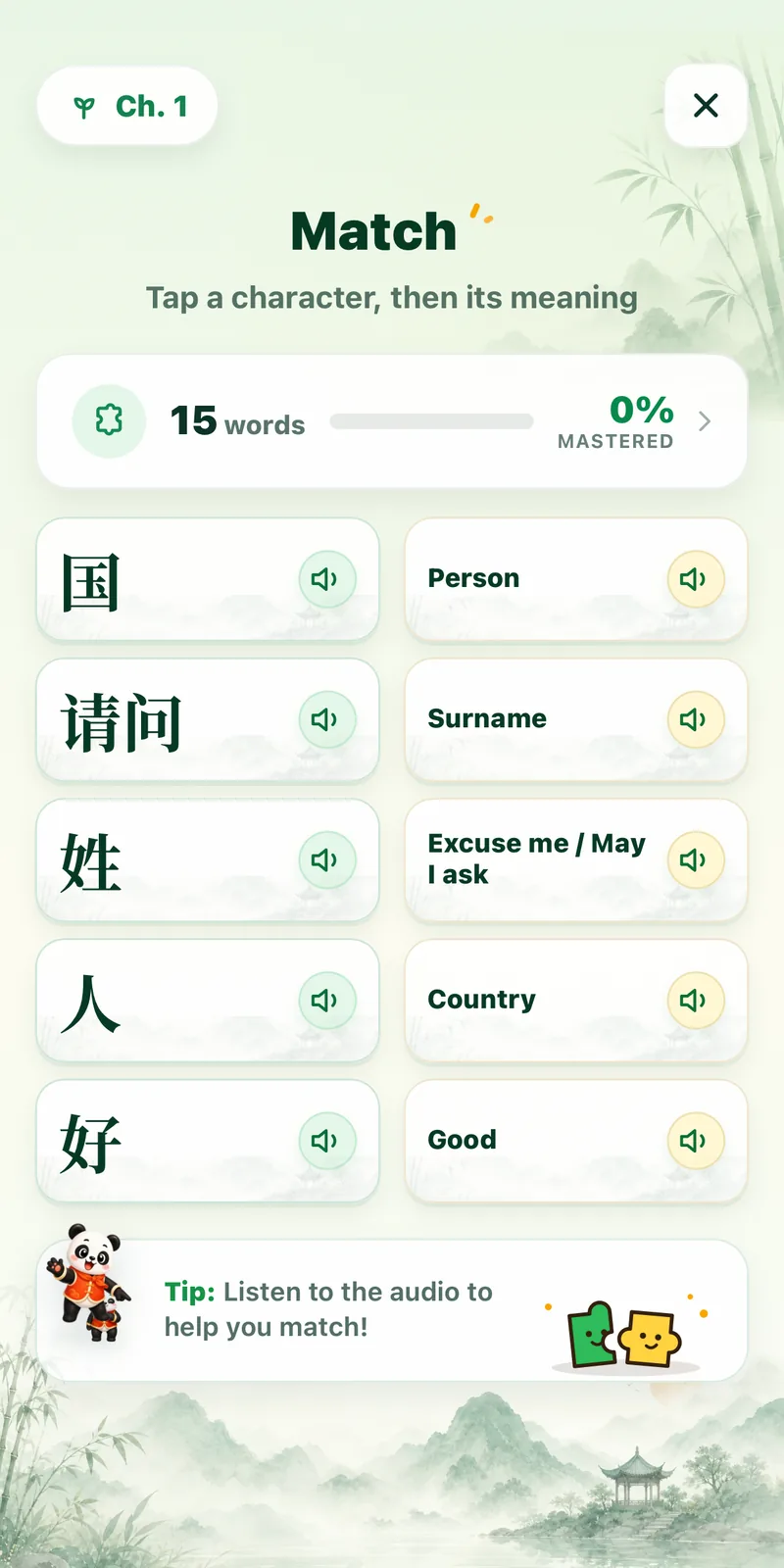Choose the 姓 character card
Screen dimensions: 784x1568
[x=208, y=860]
